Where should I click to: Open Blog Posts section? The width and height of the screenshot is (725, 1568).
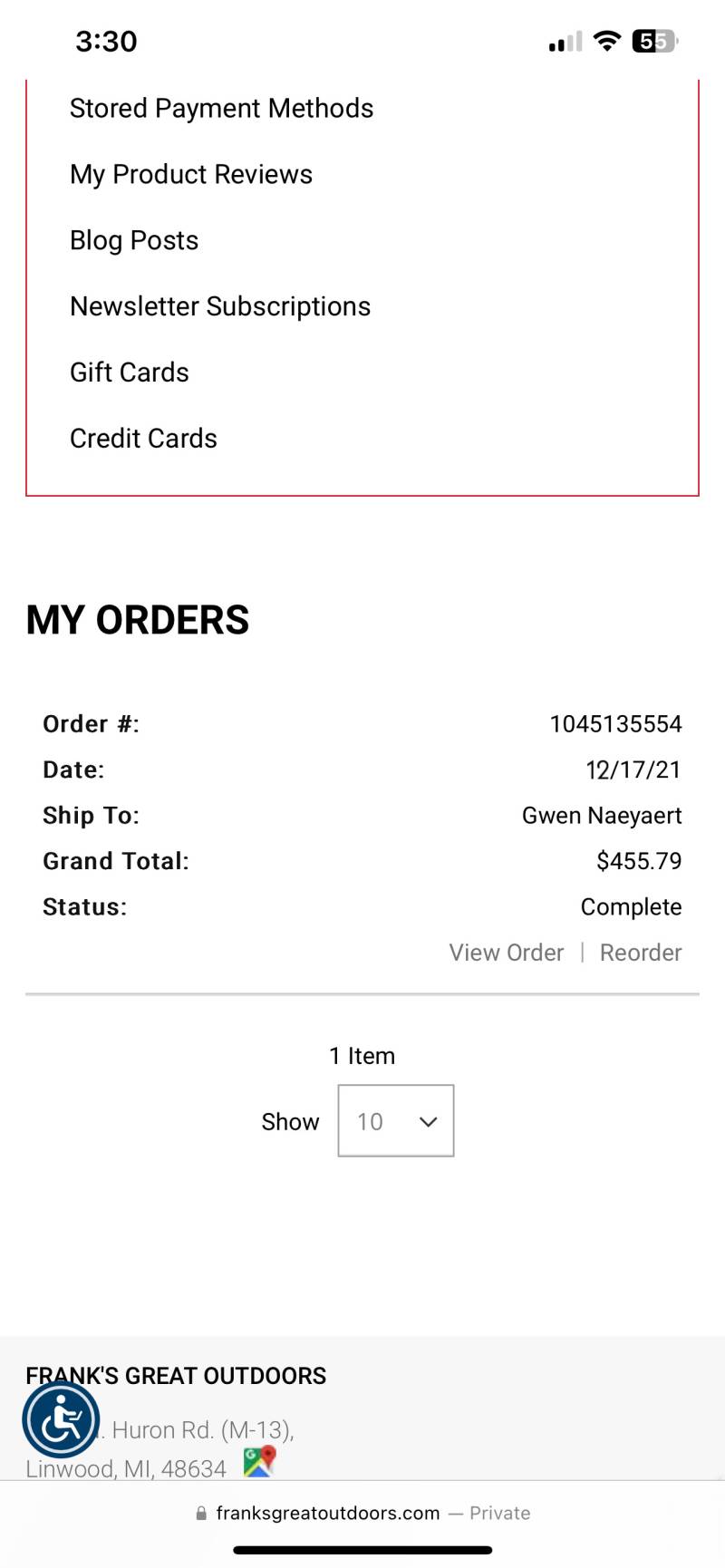point(134,240)
